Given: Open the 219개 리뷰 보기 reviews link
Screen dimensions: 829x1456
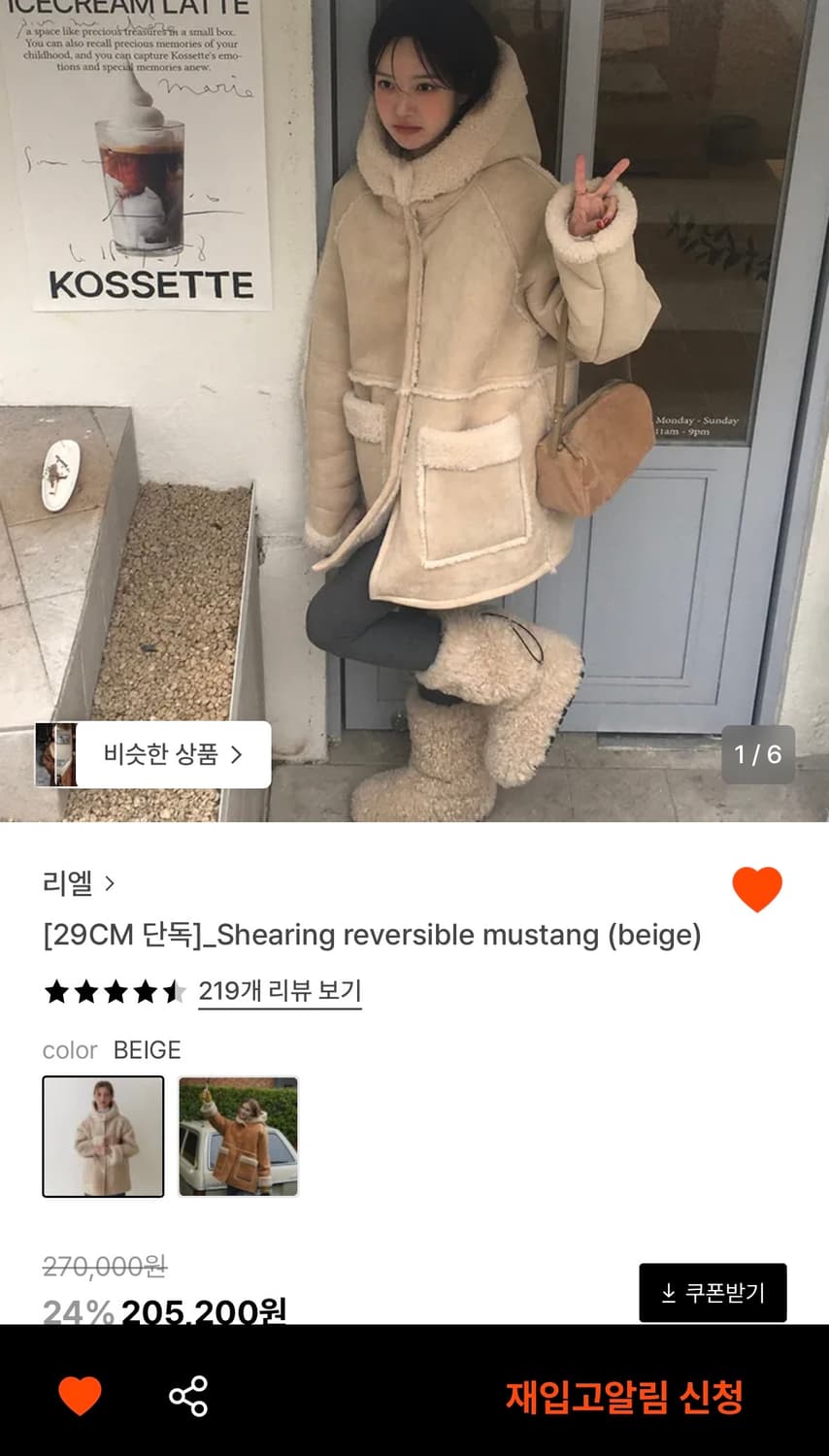Looking at the screenshot, I should pos(279,991).
